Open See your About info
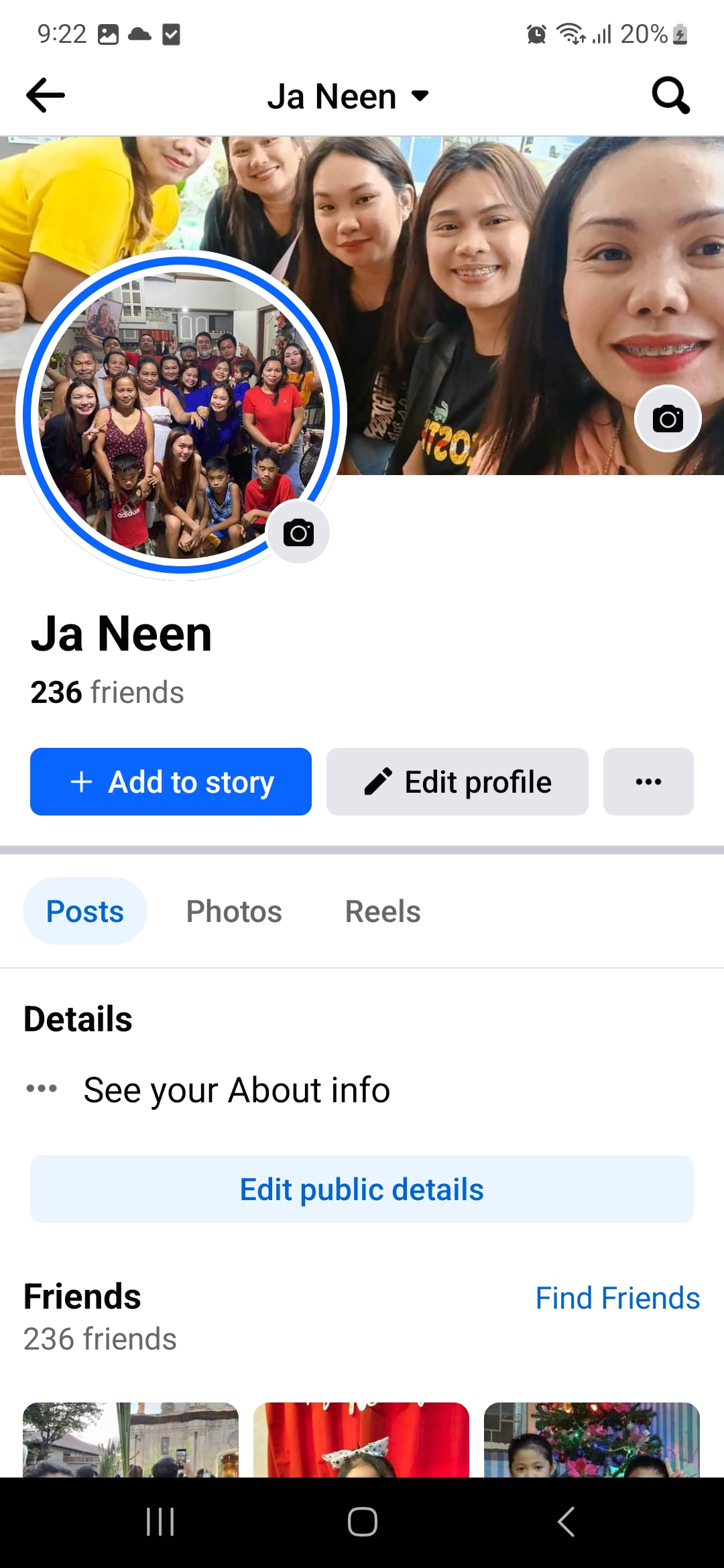 [x=237, y=1090]
